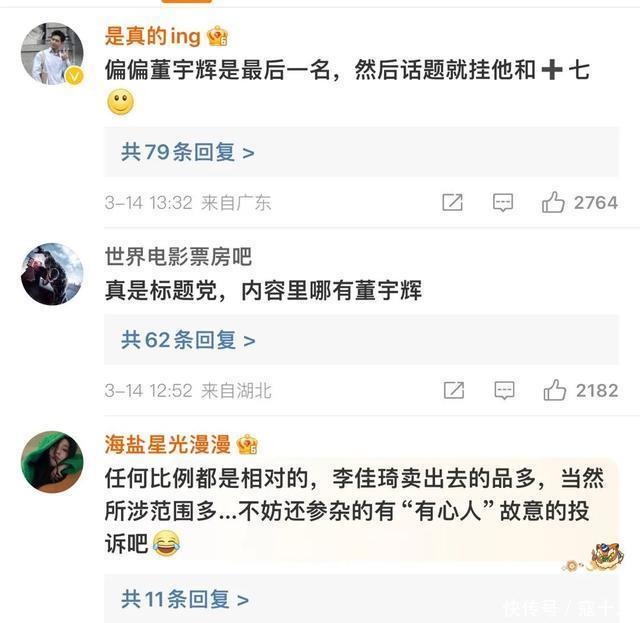This screenshot has width=640, height=623.
Task: Expand 共11条回复 replies
Action: (x=185, y=600)
